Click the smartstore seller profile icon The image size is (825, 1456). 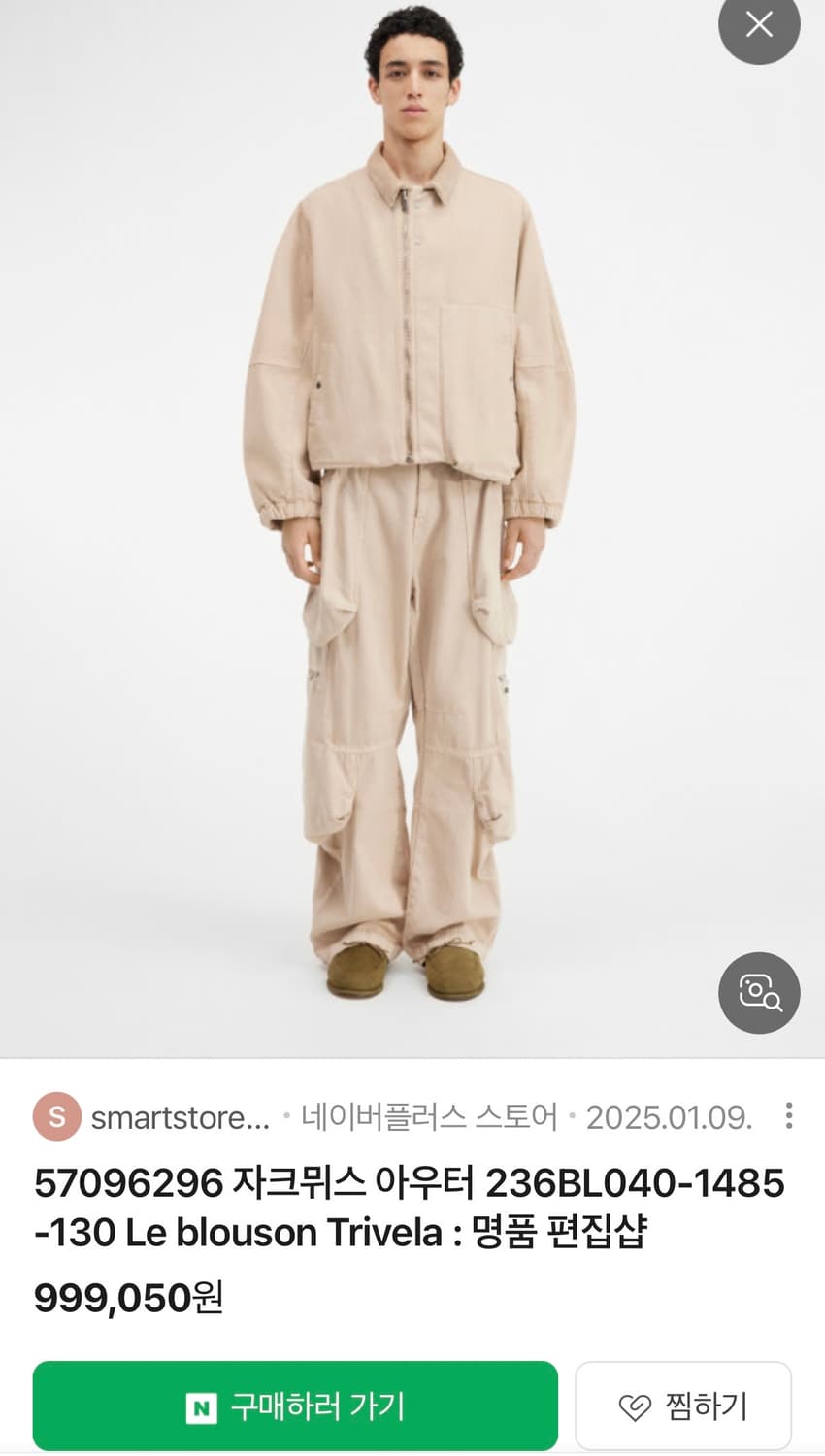(x=56, y=1116)
